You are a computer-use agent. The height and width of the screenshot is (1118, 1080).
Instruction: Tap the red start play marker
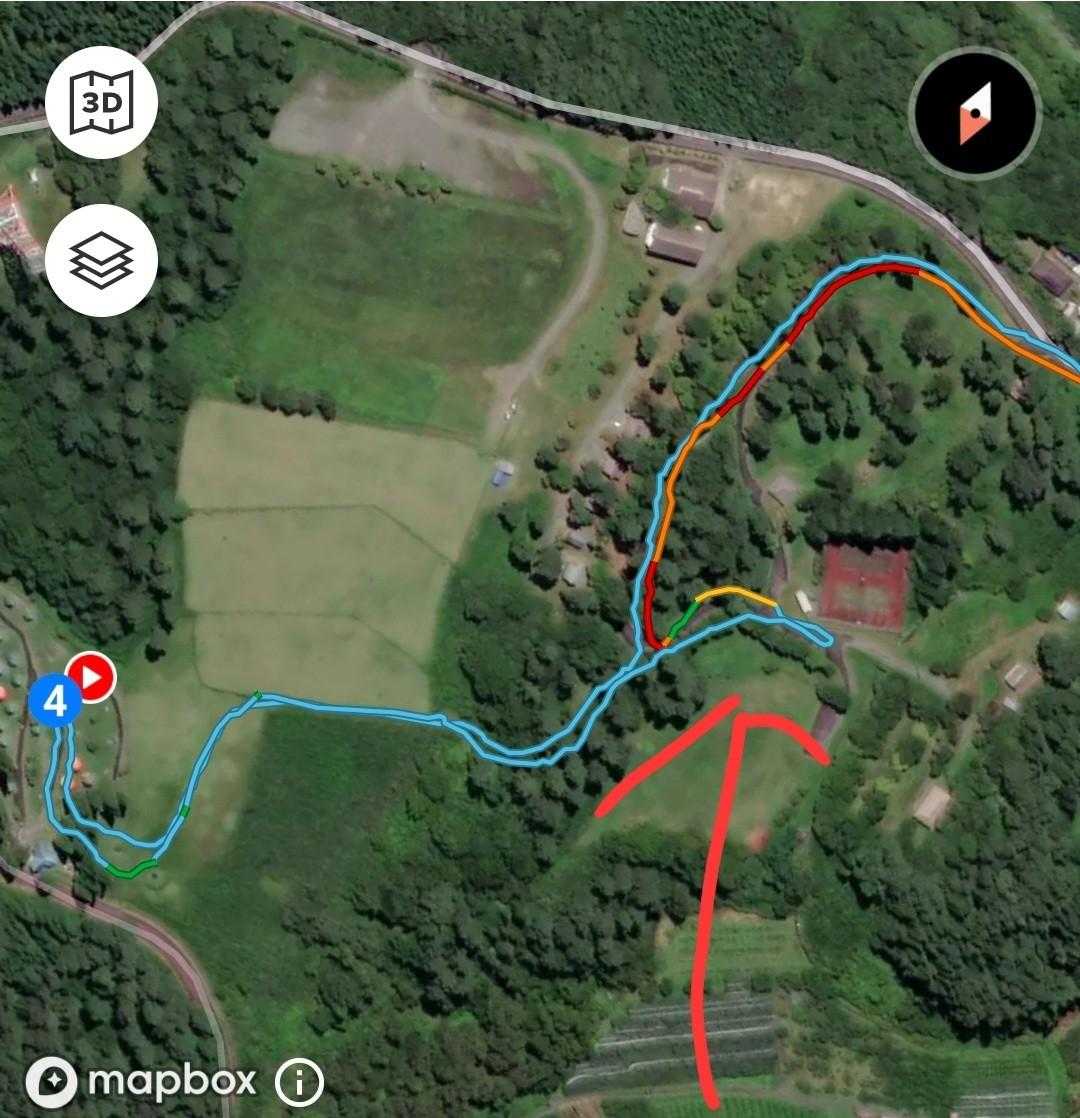tap(92, 677)
